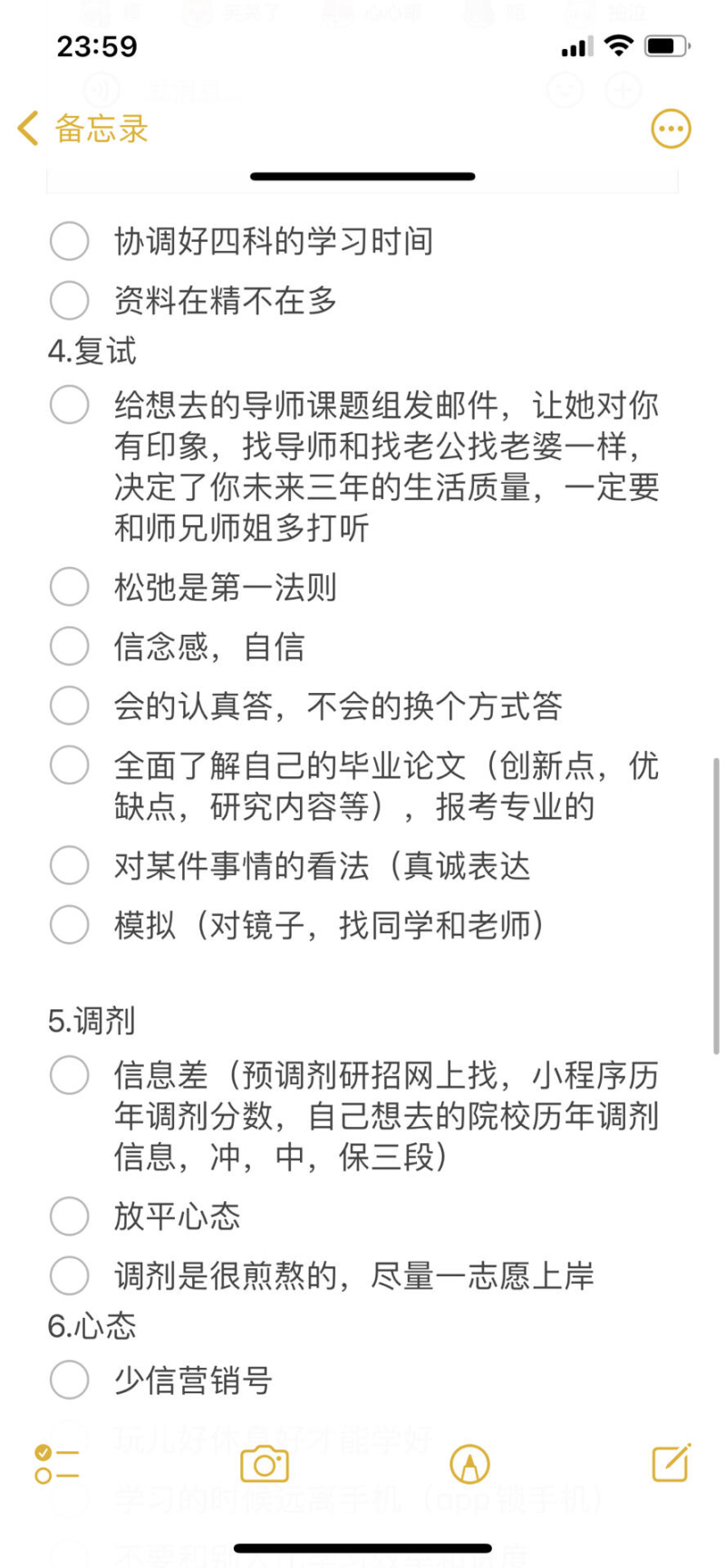Check 松弛是第一法则
Viewport: 725px width, 1568px height.
click(70, 587)
